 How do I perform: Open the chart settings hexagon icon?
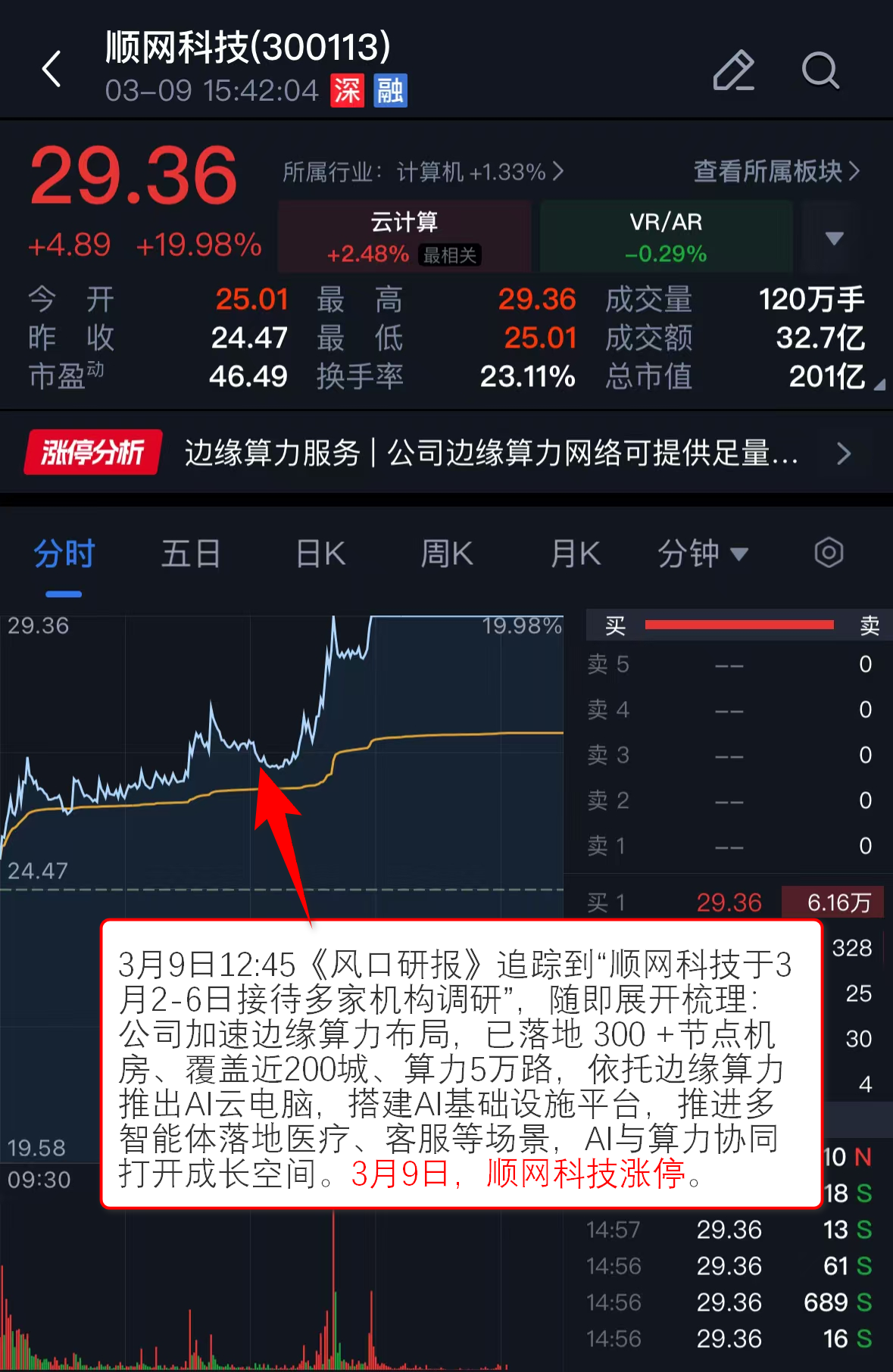point(829,553)
